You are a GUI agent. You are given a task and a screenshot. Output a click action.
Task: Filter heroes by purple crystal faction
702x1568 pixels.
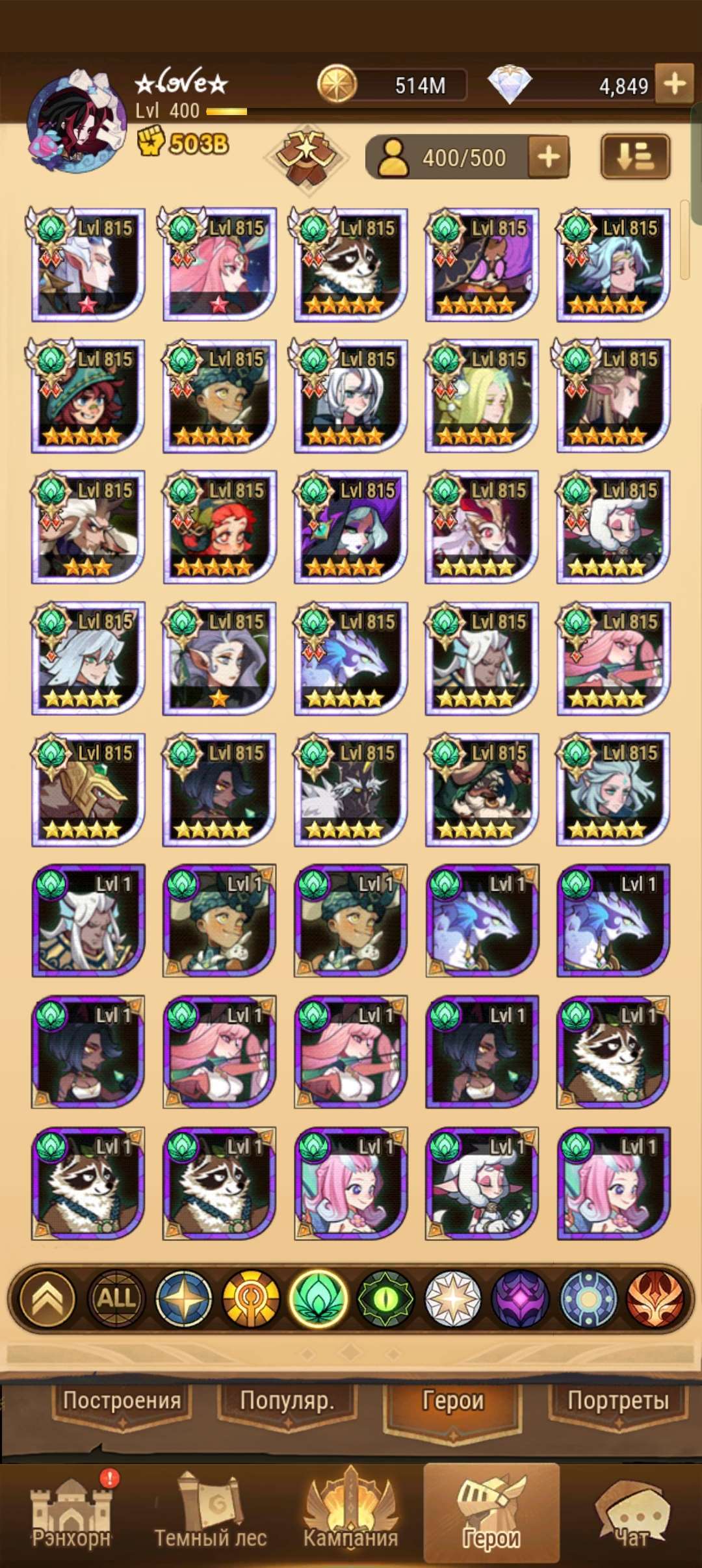pos(520,1298)
